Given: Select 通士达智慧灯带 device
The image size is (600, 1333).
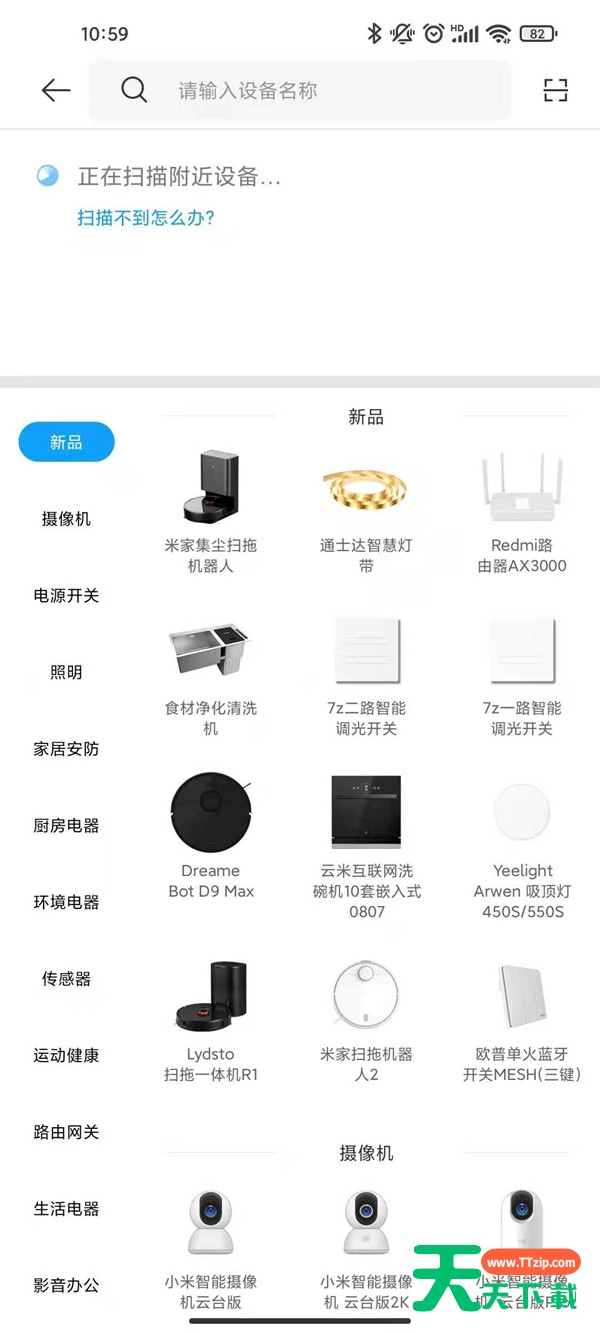Looking at the screenshot, I should (x=366, y=511).
